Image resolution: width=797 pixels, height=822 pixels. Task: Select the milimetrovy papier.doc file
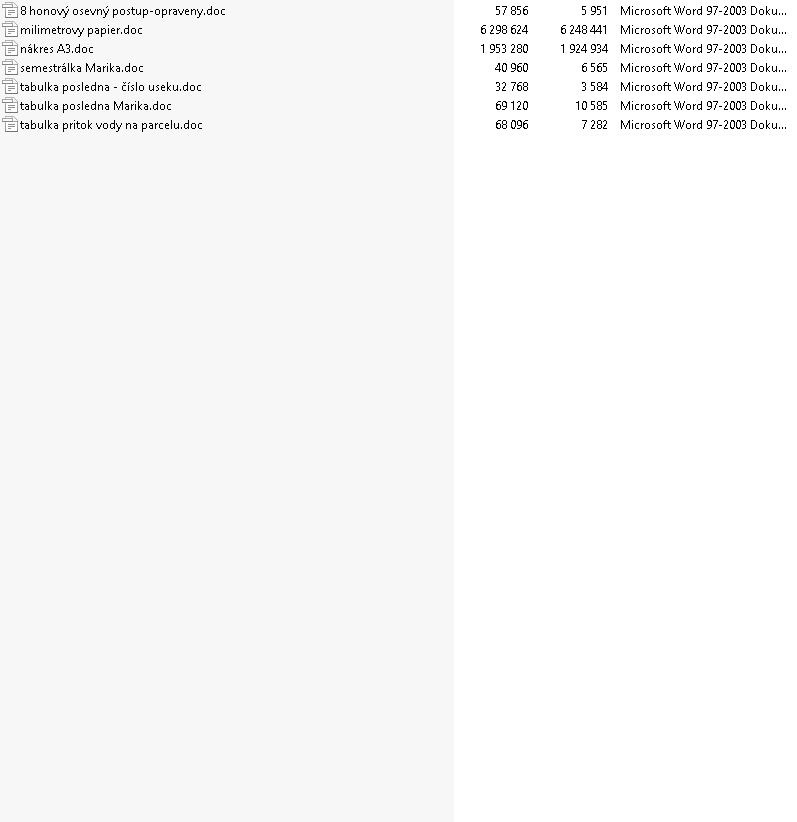coord(81,30)
